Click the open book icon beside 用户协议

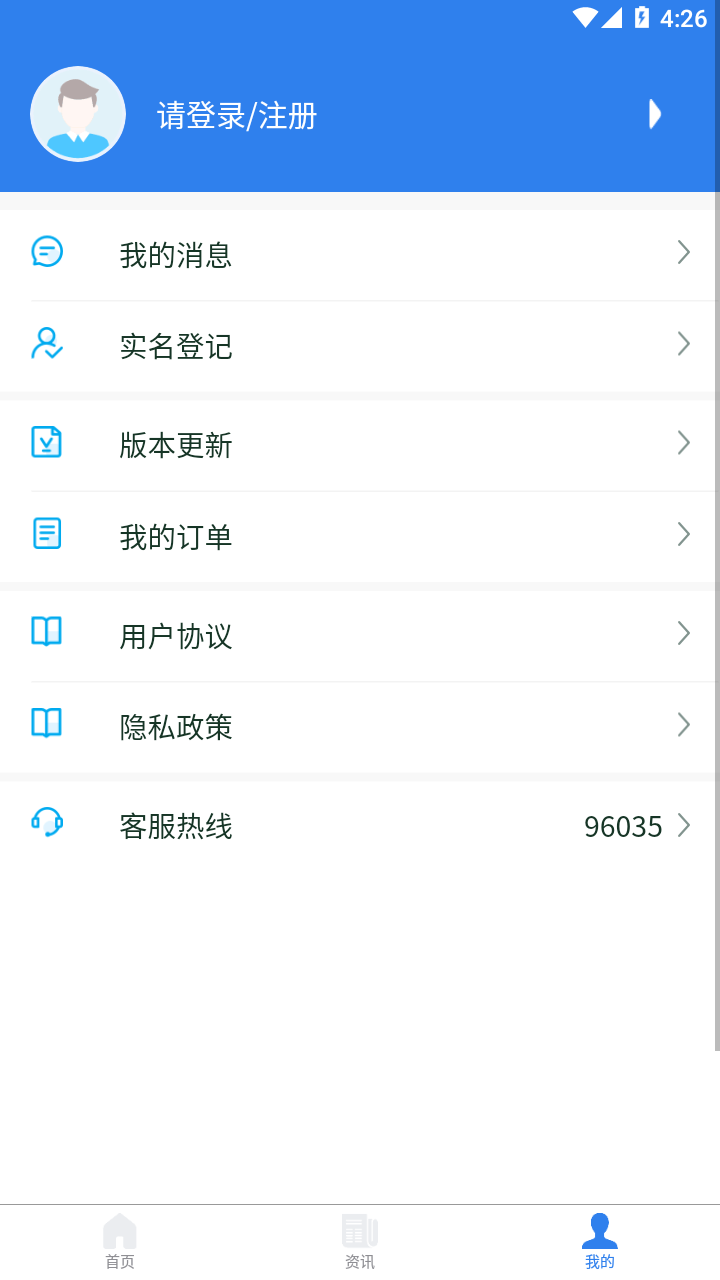click(x=47, y=632)
